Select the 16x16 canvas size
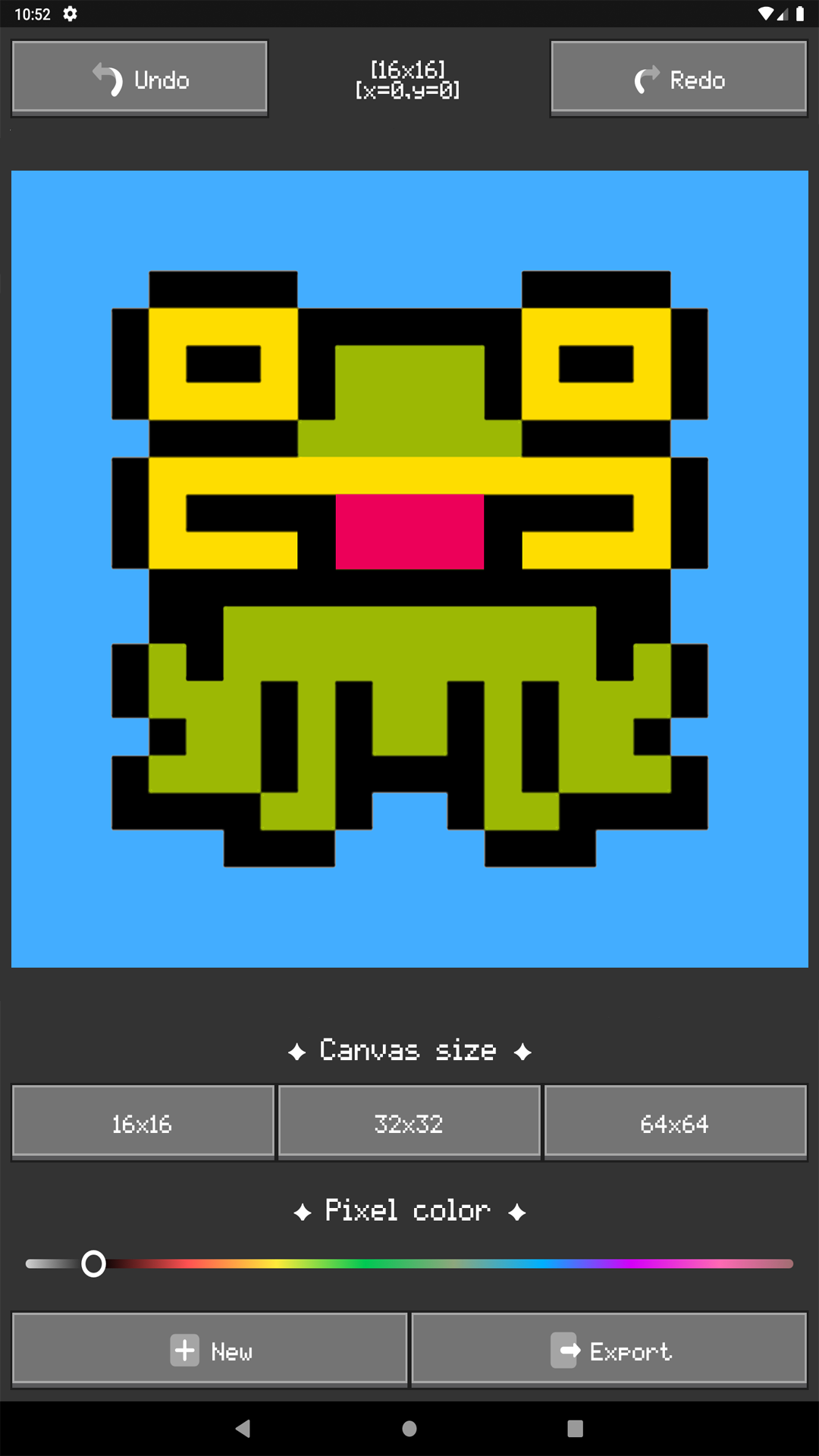The height and width of the screenshot is (1456, 819). (x=143, y=1122)
